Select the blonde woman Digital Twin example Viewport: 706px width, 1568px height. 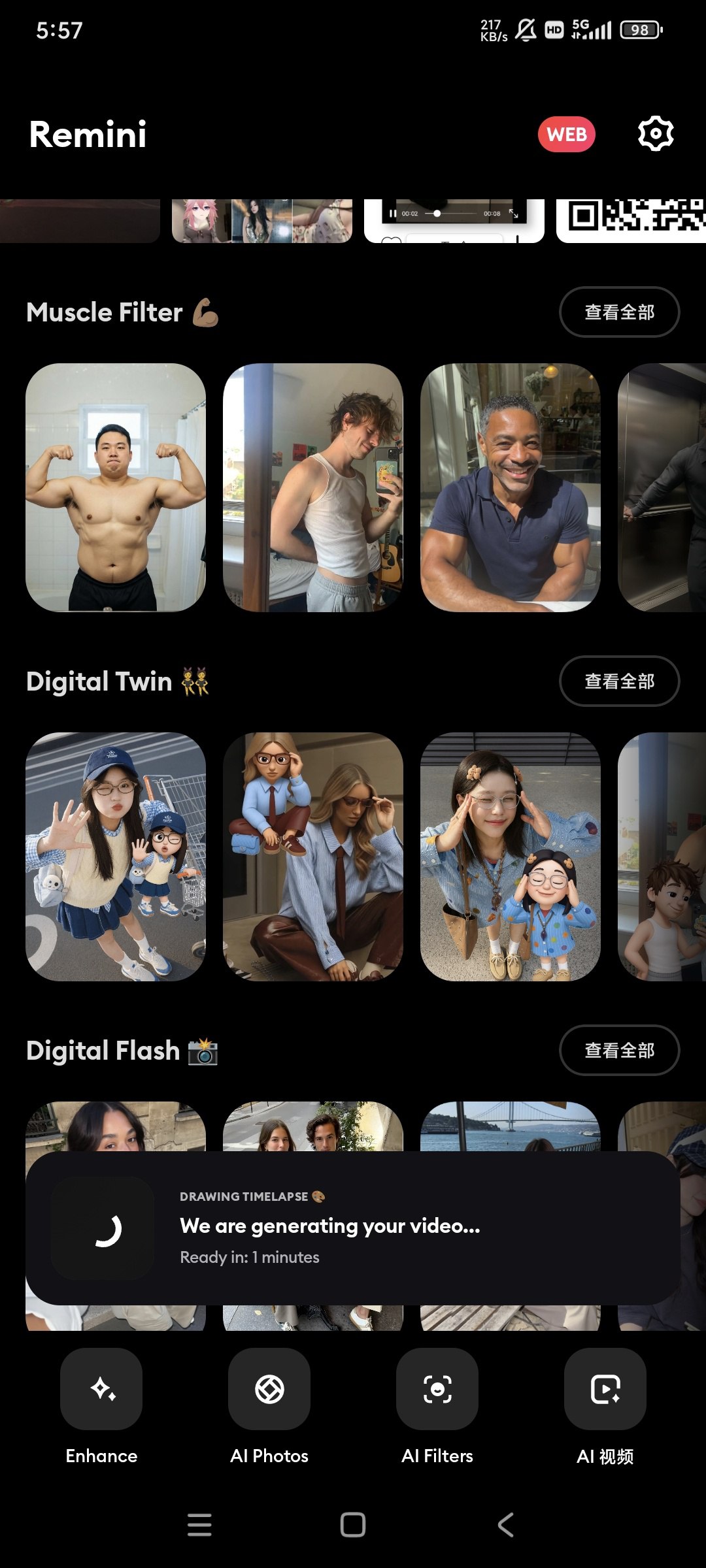tap(313, 857)
